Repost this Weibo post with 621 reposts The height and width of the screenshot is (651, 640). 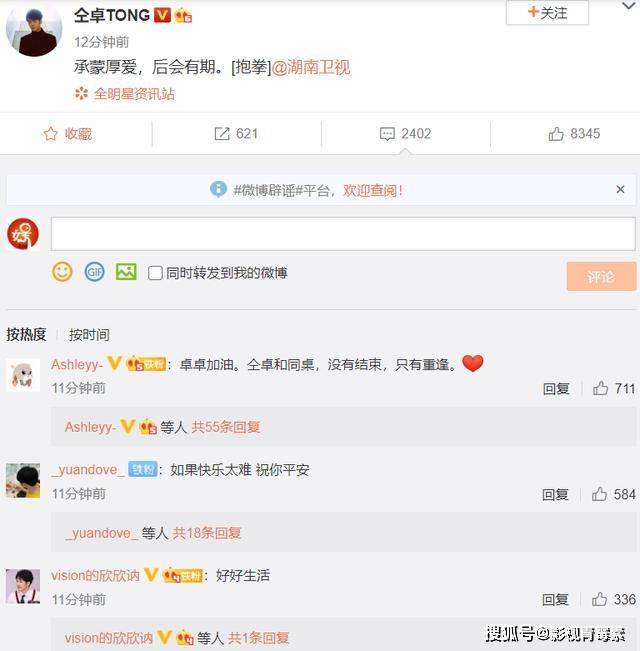(x=236, y=133)
